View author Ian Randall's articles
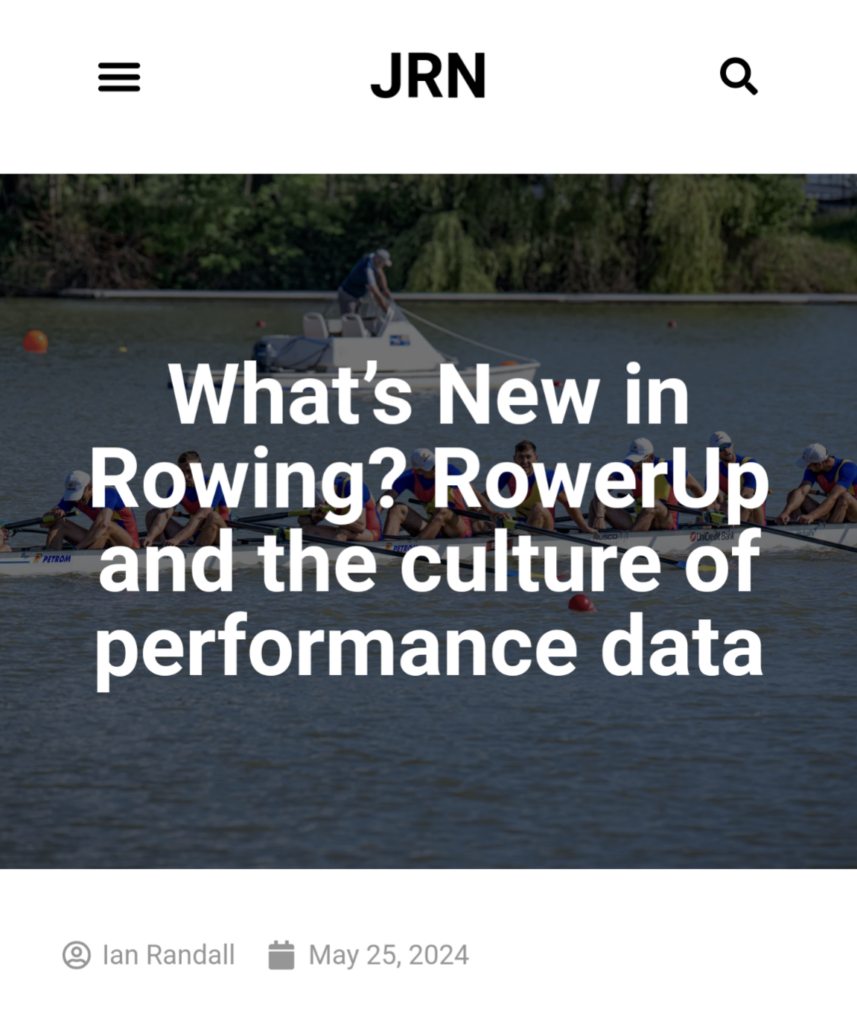The height and width of the screenshot is (1024, 857). pyautogui.click(x=167, y=955)
